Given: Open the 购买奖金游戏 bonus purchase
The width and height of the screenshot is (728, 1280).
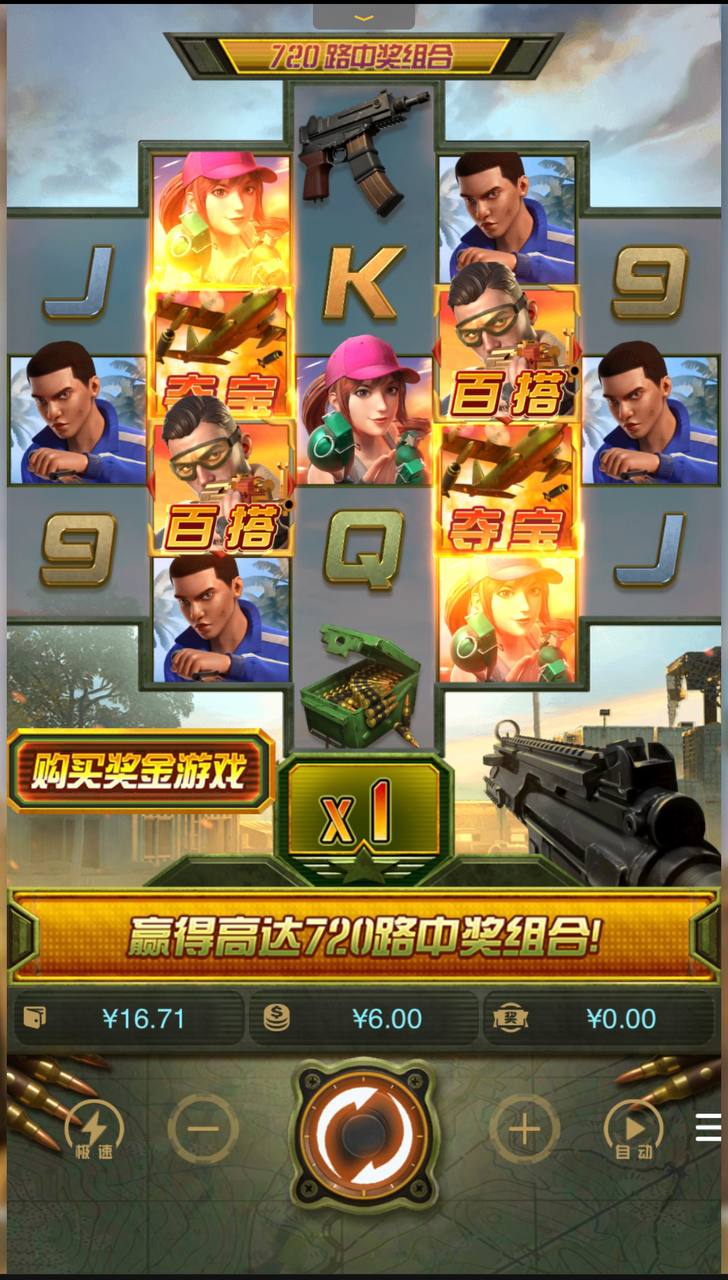Looking at the screenshot, I should [x=140, y=771].
